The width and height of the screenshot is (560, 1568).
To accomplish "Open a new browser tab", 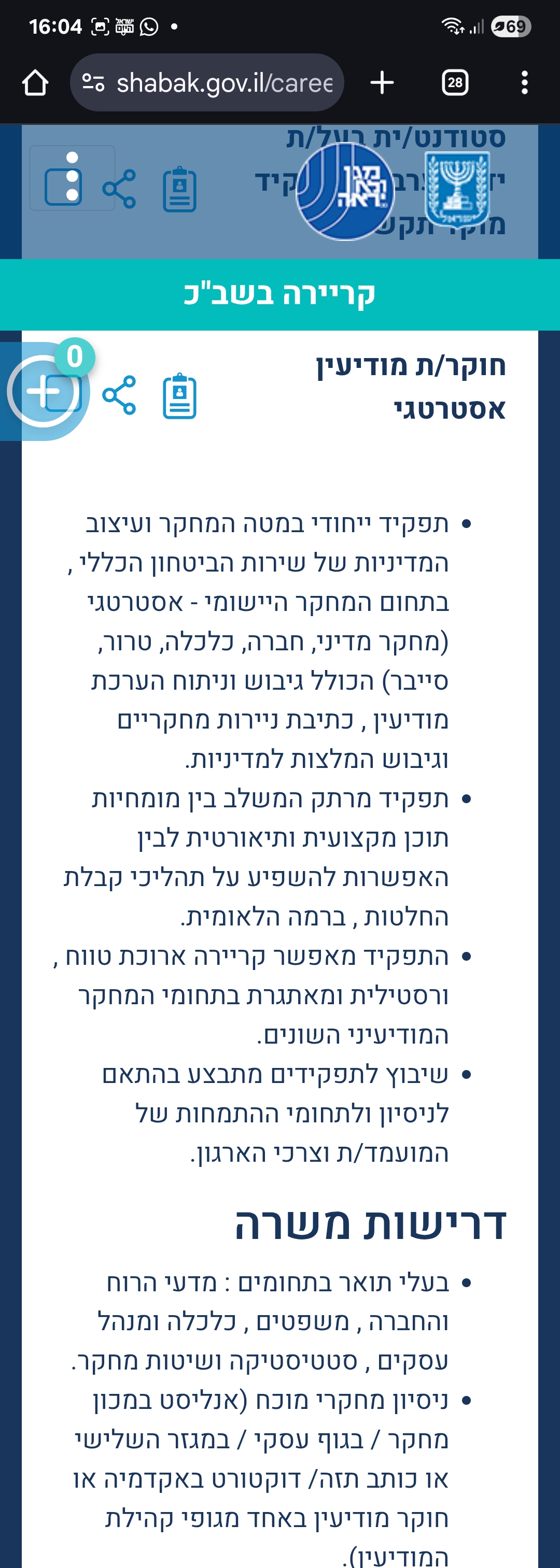I will pos(382,83).
